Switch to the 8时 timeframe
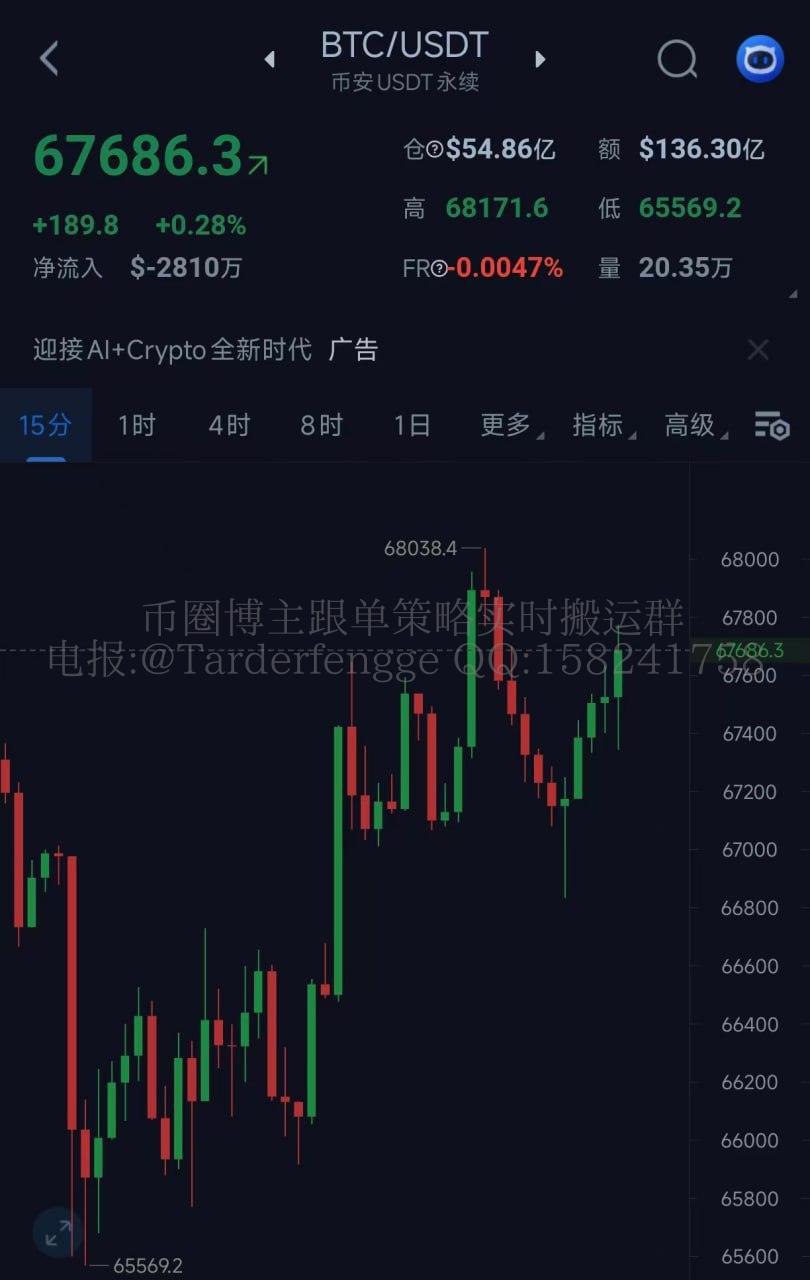The width and height of the screenshot is (810, 1280). click(321, 425)
